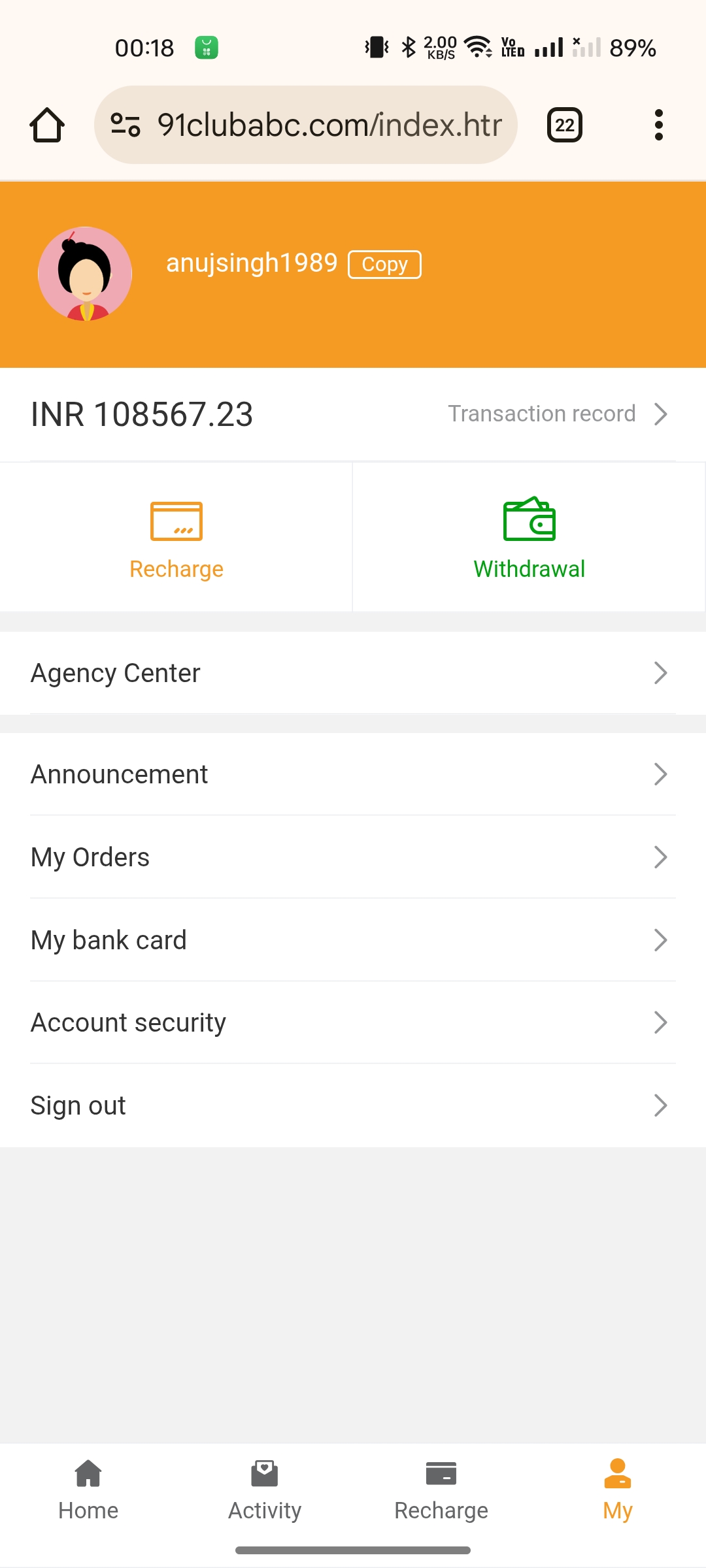This screenshot has height=1568, width=706.
Task: Open Agency Center
Action: click(353, 673)
